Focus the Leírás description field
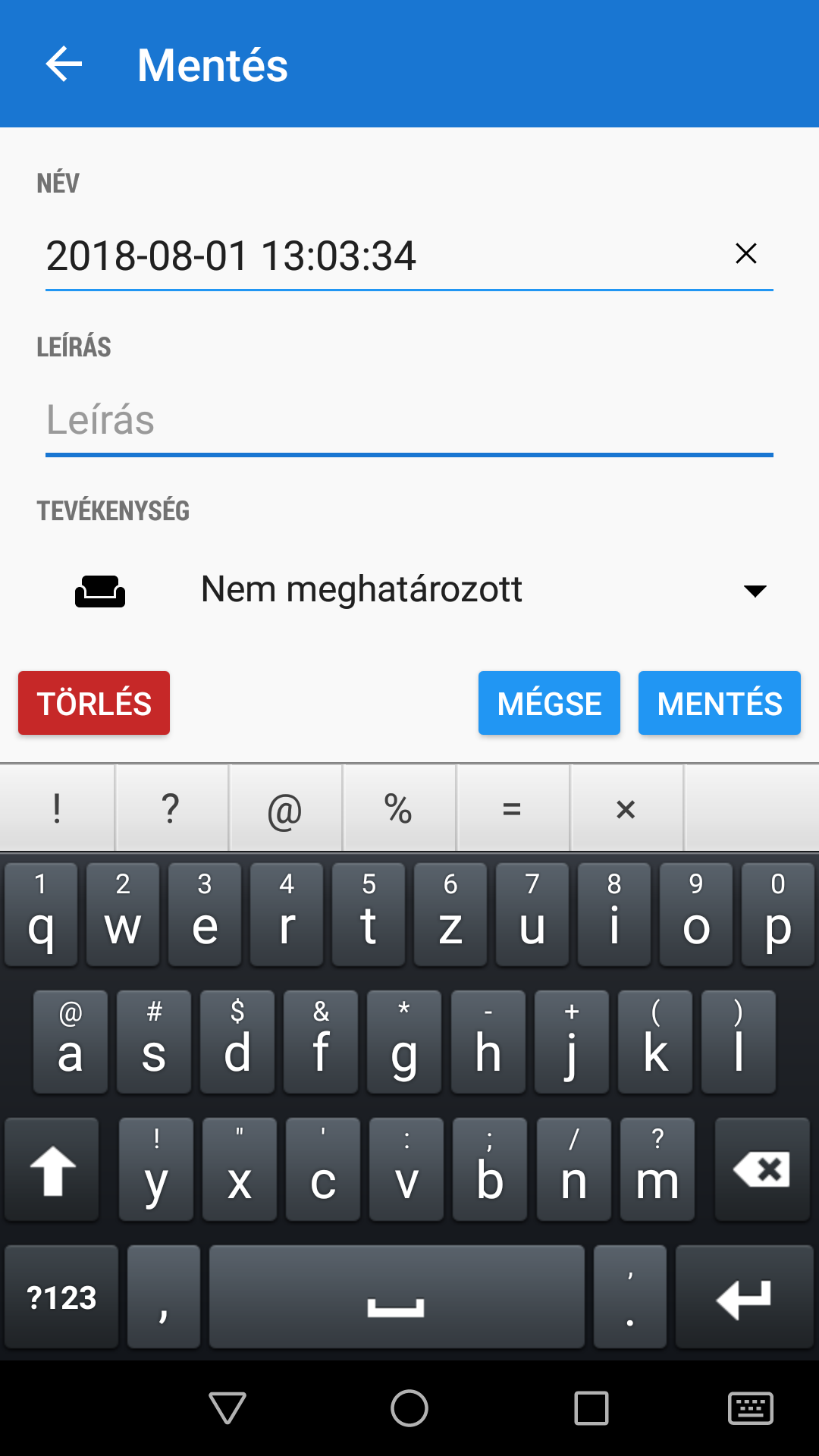 pos(409,419)
